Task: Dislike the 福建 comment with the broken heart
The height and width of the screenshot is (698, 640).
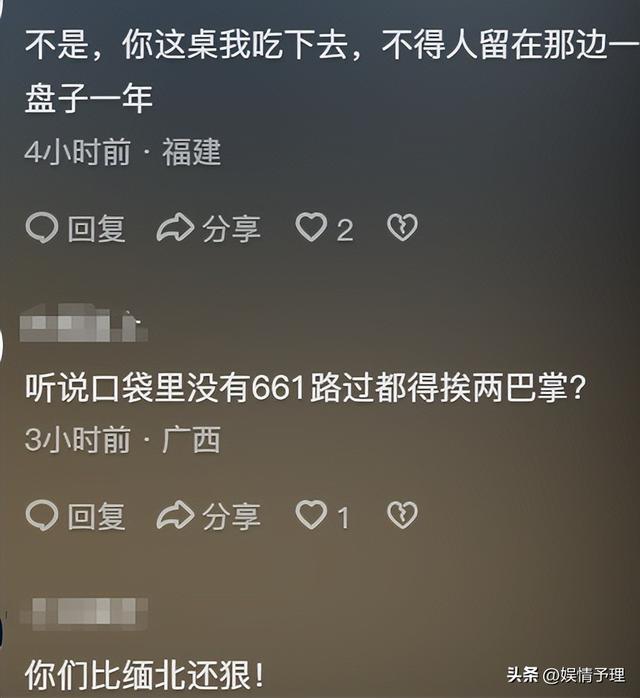Action: [x=402, y=229]
